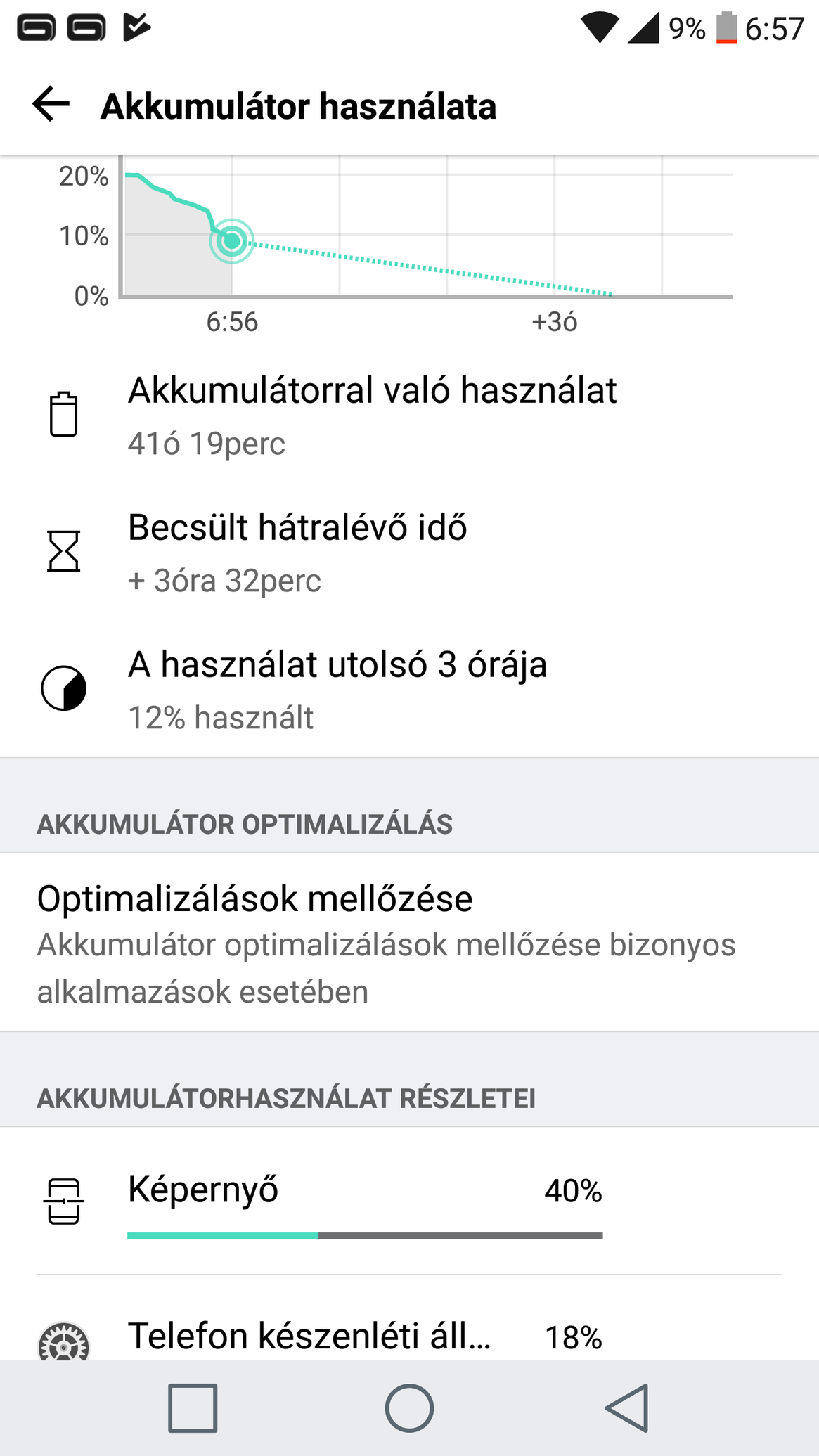
Task: Open Optimalizálások mellőzése setting
Action: pos(409,942)
